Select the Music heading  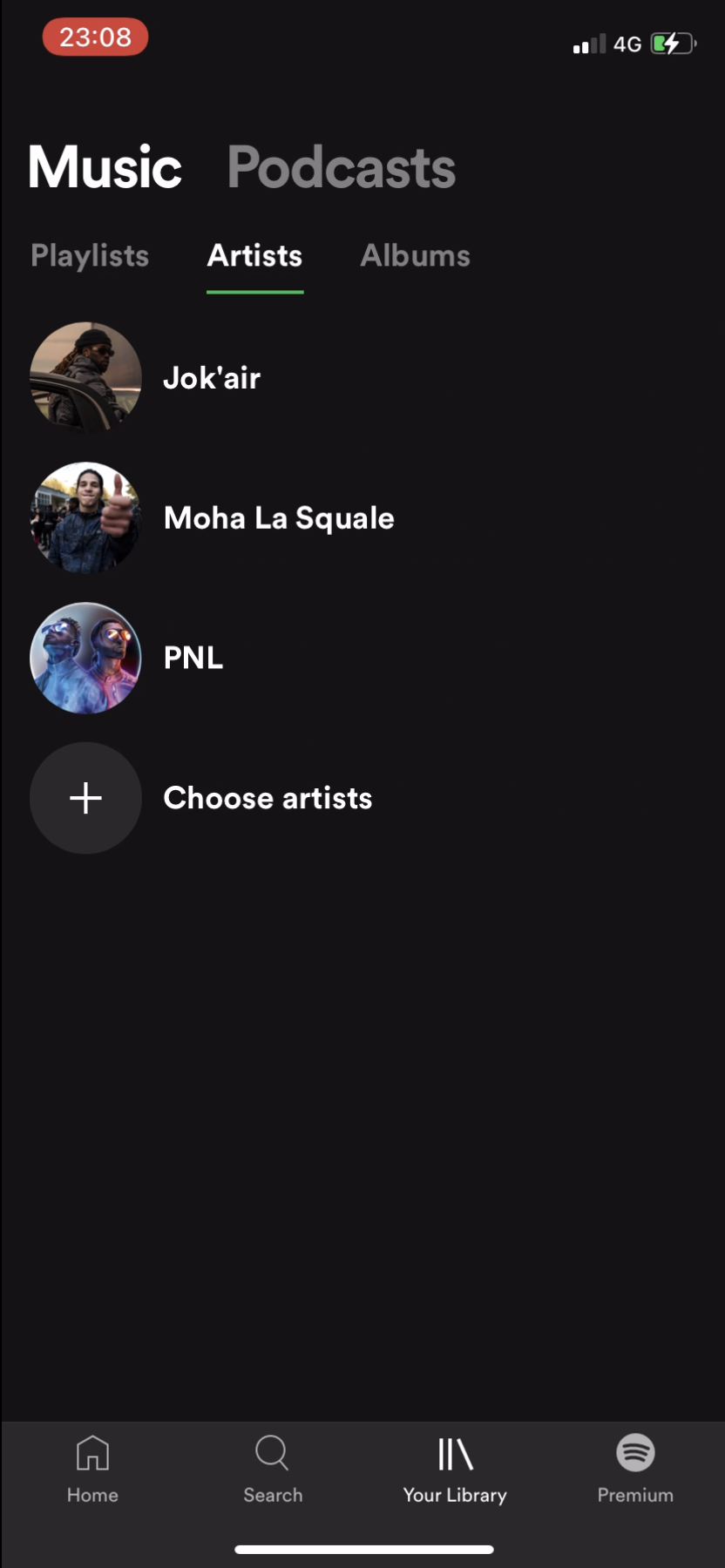pyautogui.click(x=104, y=166)
